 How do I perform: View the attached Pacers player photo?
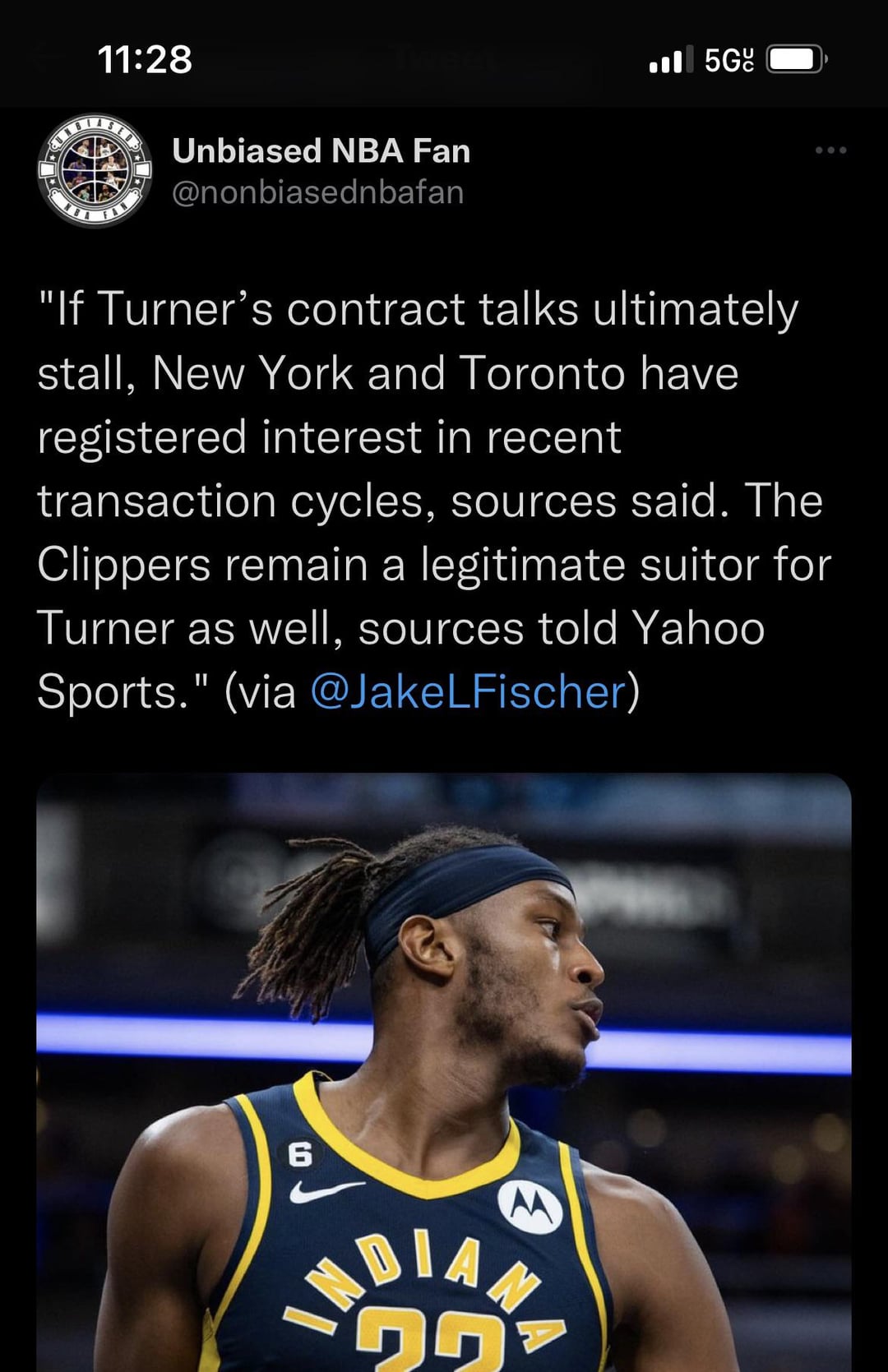(444, 1069)
